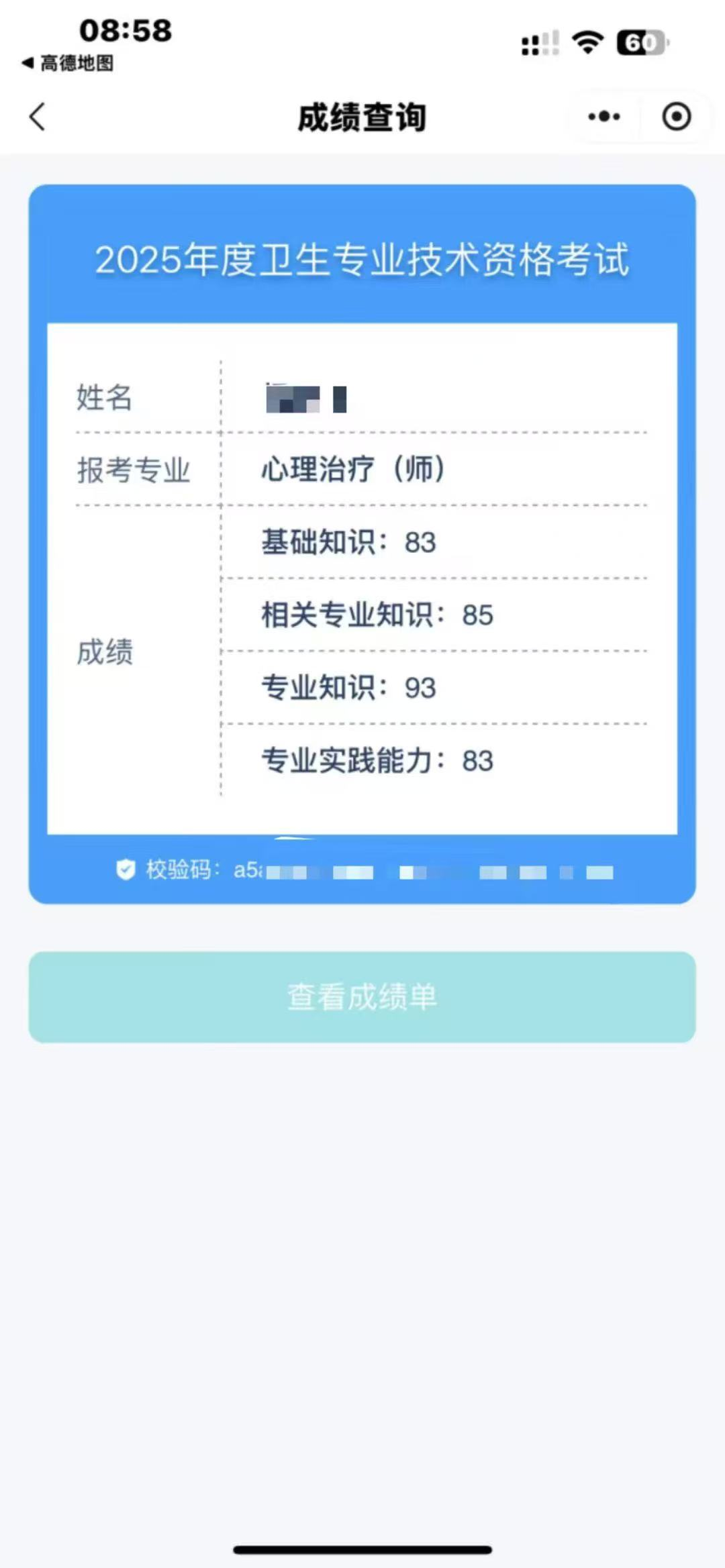
Task: Open the mini program three-dot menu
Action: pyautogui.click(x=603, y=117)
